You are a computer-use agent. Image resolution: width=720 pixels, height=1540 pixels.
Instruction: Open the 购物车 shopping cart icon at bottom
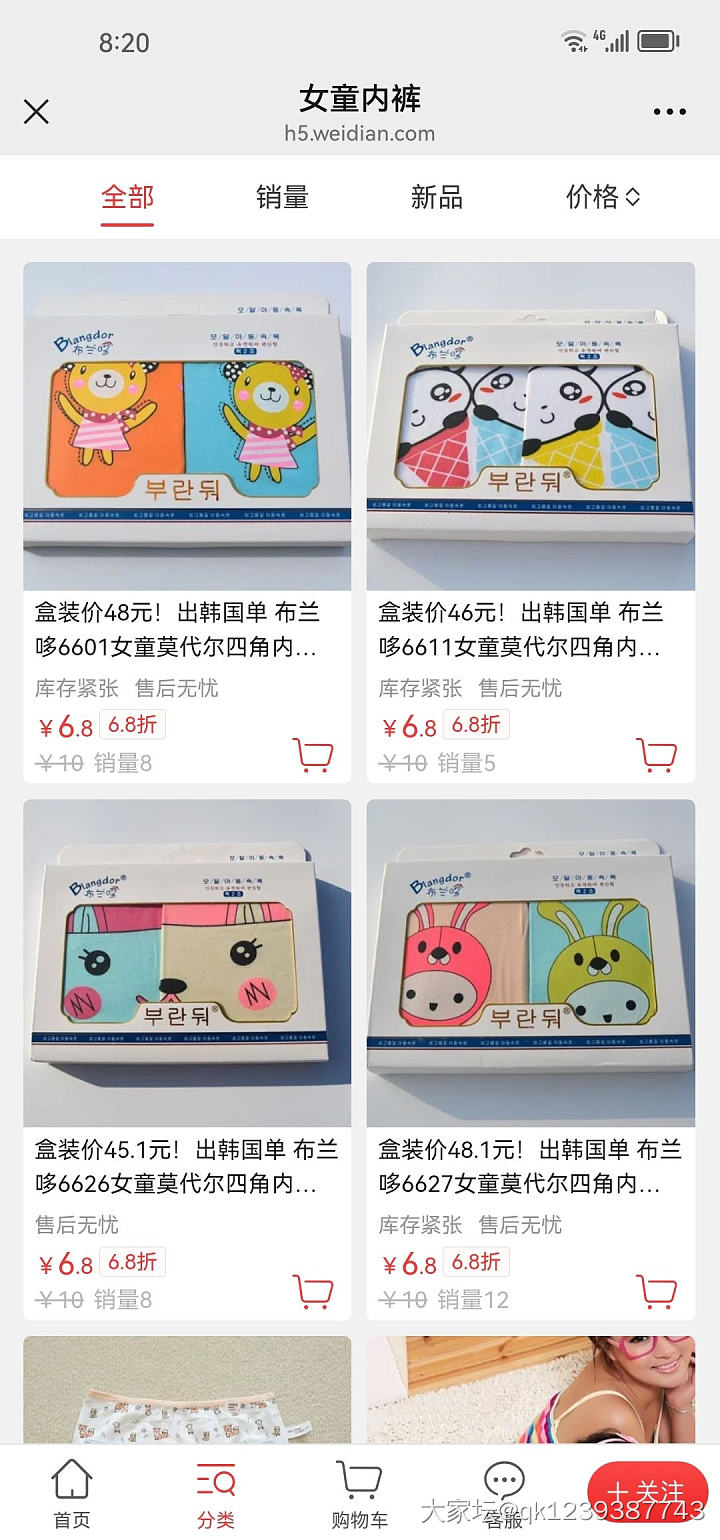point(358,1495)
